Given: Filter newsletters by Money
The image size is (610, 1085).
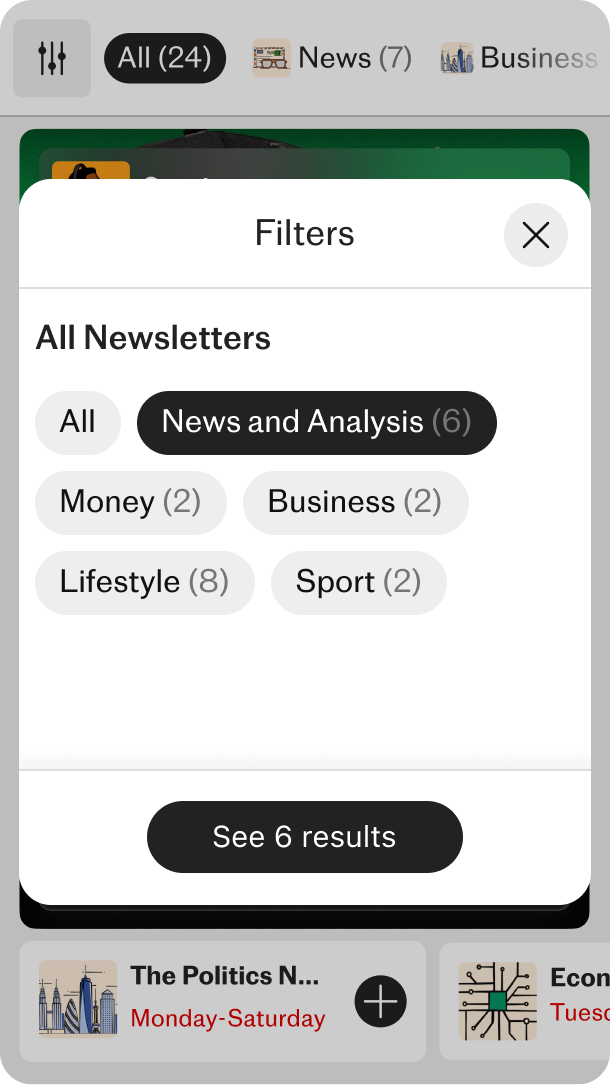Looking at the screenshot, I should [131, 502].
